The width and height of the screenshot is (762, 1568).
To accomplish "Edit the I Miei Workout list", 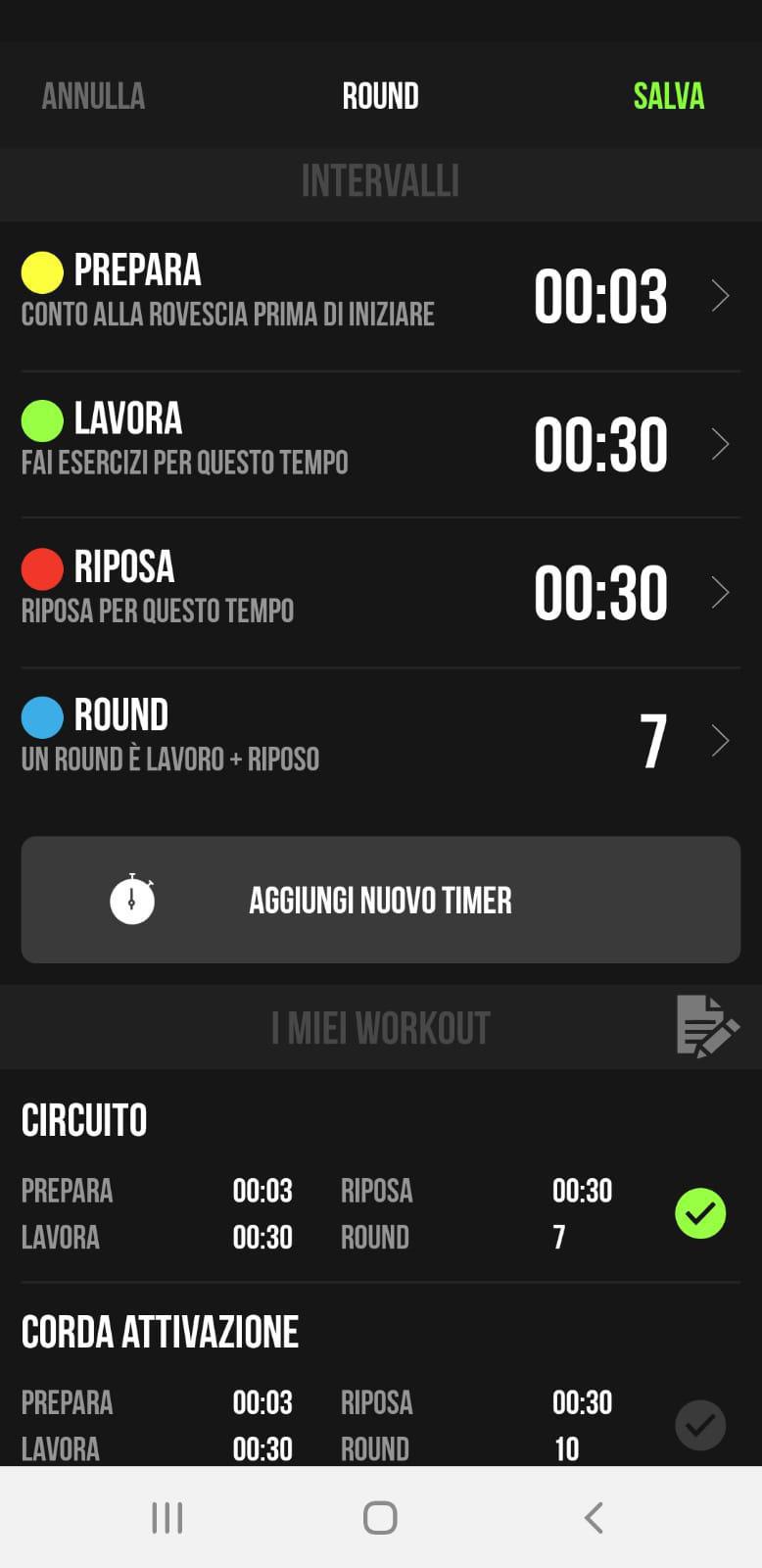I will point(707,1027).
